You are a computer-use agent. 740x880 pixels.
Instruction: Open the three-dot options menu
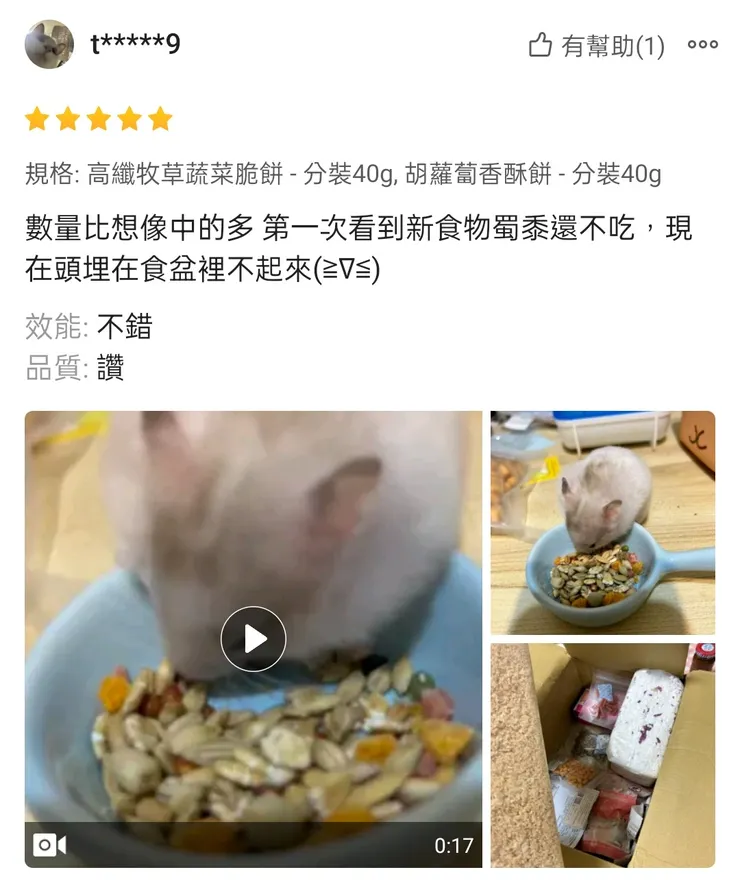[x=705, y=44]
